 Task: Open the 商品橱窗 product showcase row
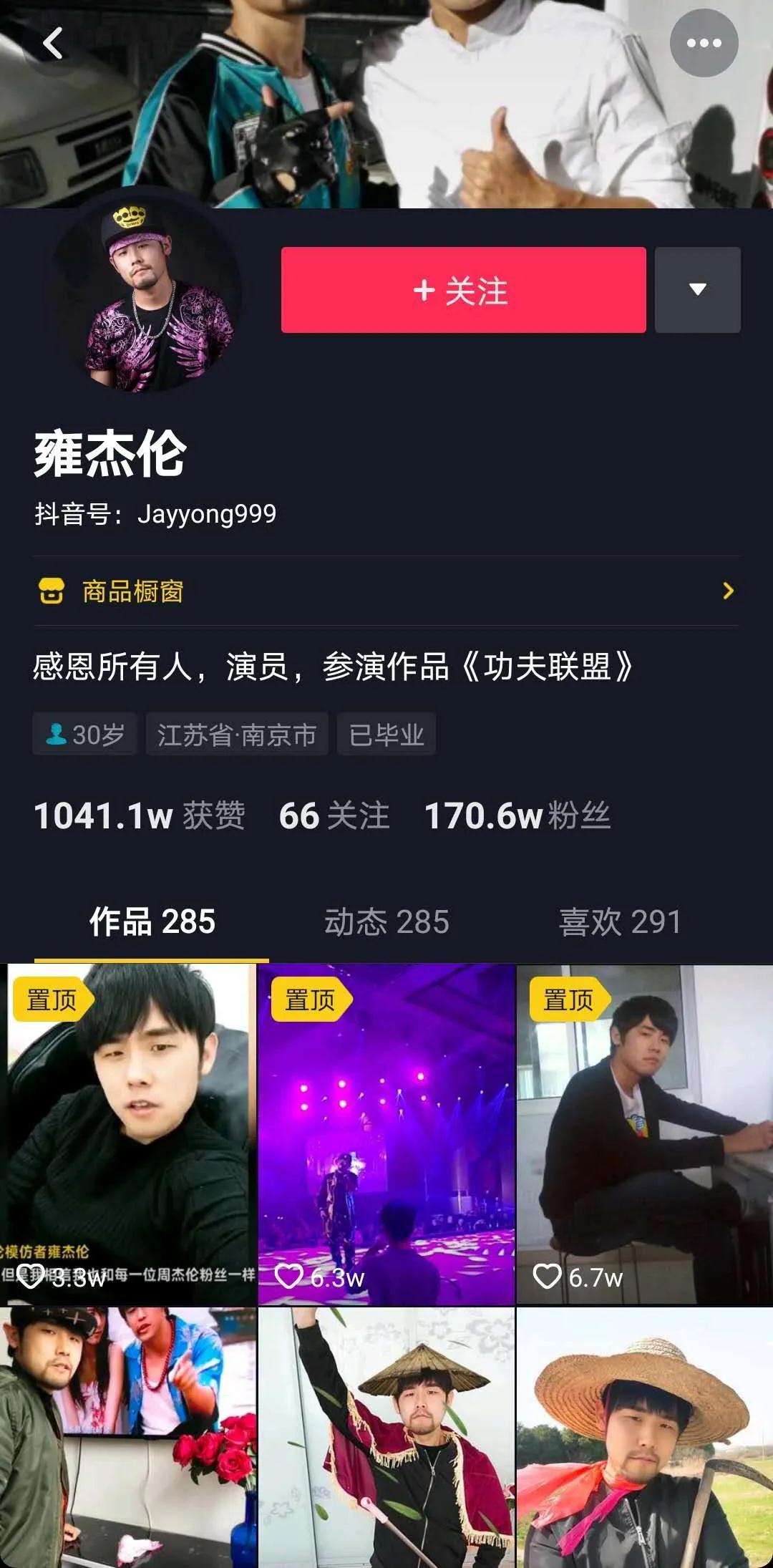[x=386, y=591]
